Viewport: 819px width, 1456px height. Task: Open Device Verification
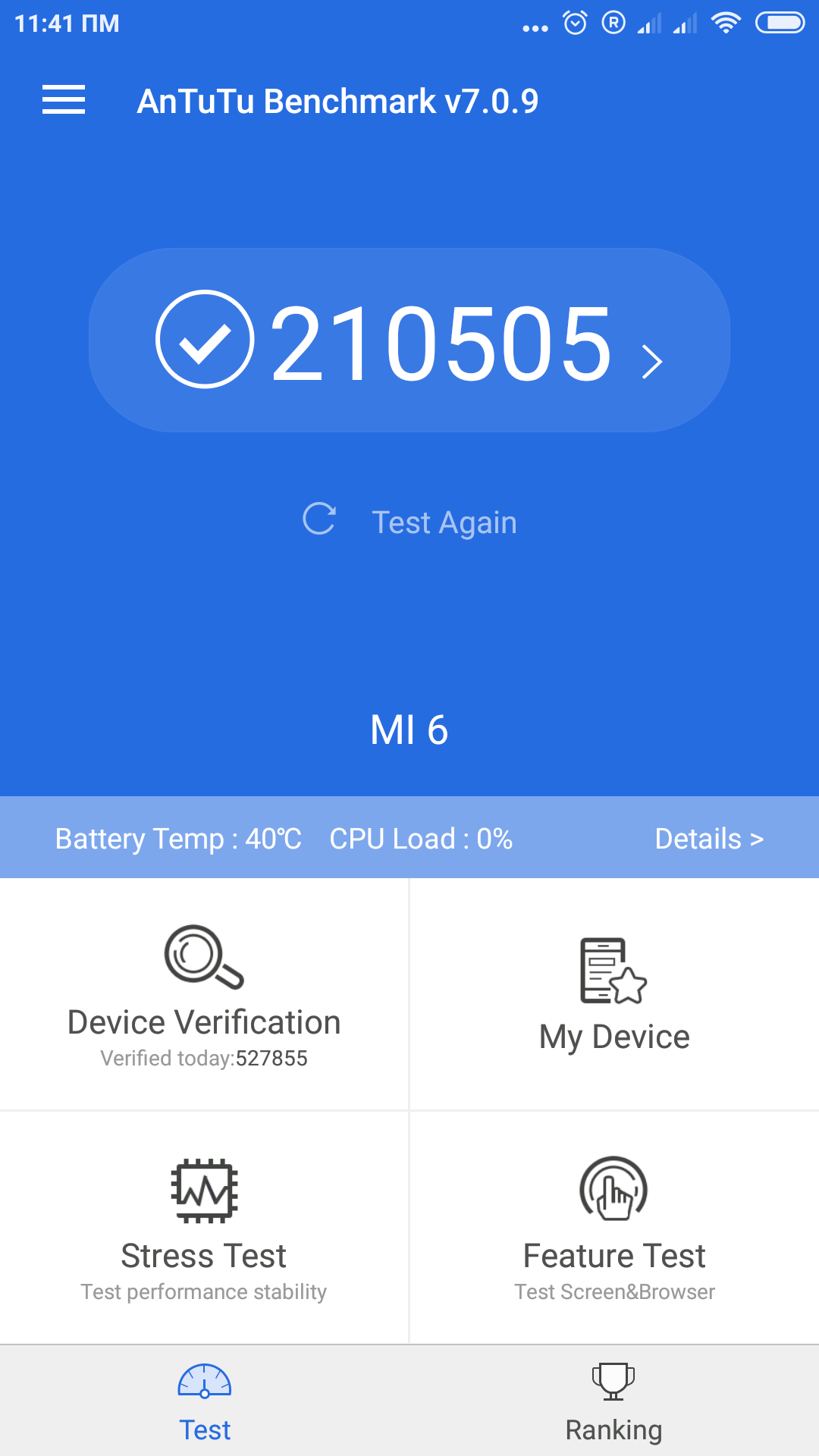point(204,995)
